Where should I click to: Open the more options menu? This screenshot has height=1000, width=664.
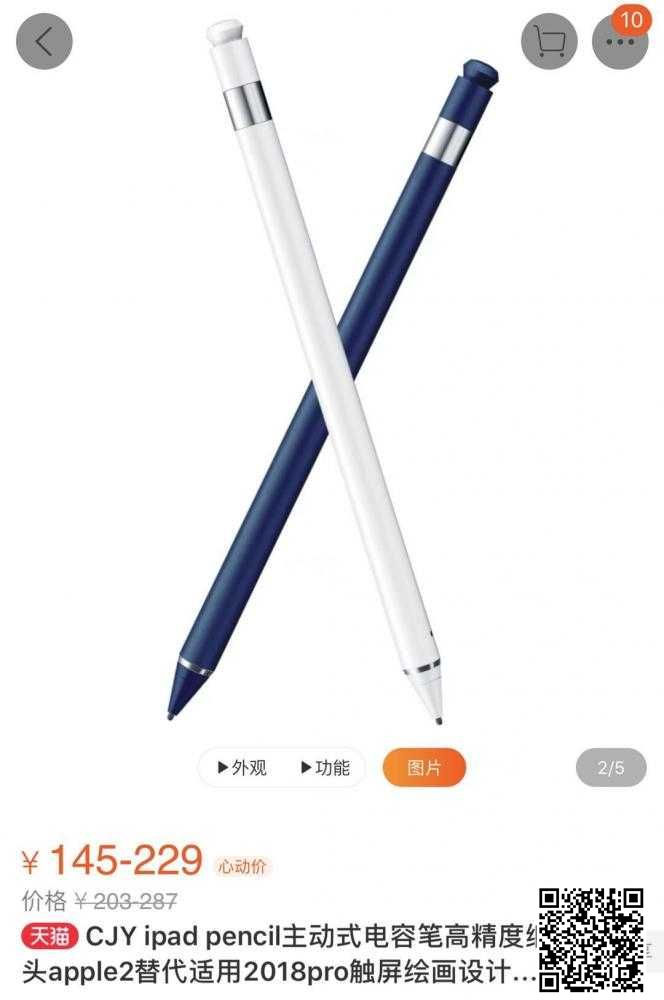620,41
